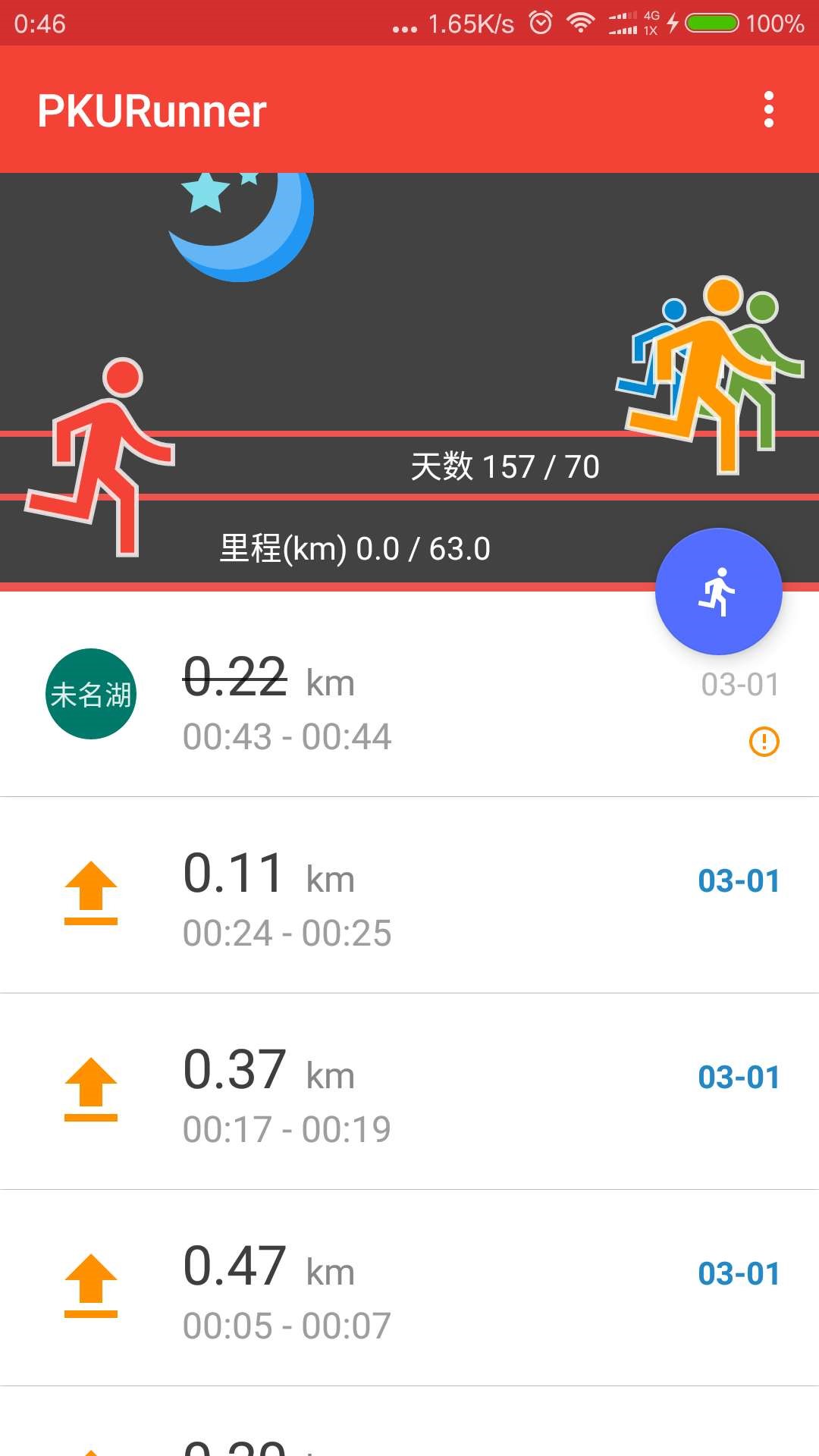Tap the orange warning icon on 0.22 km run
The image size is (819, 1456).
tap(764, 741)
